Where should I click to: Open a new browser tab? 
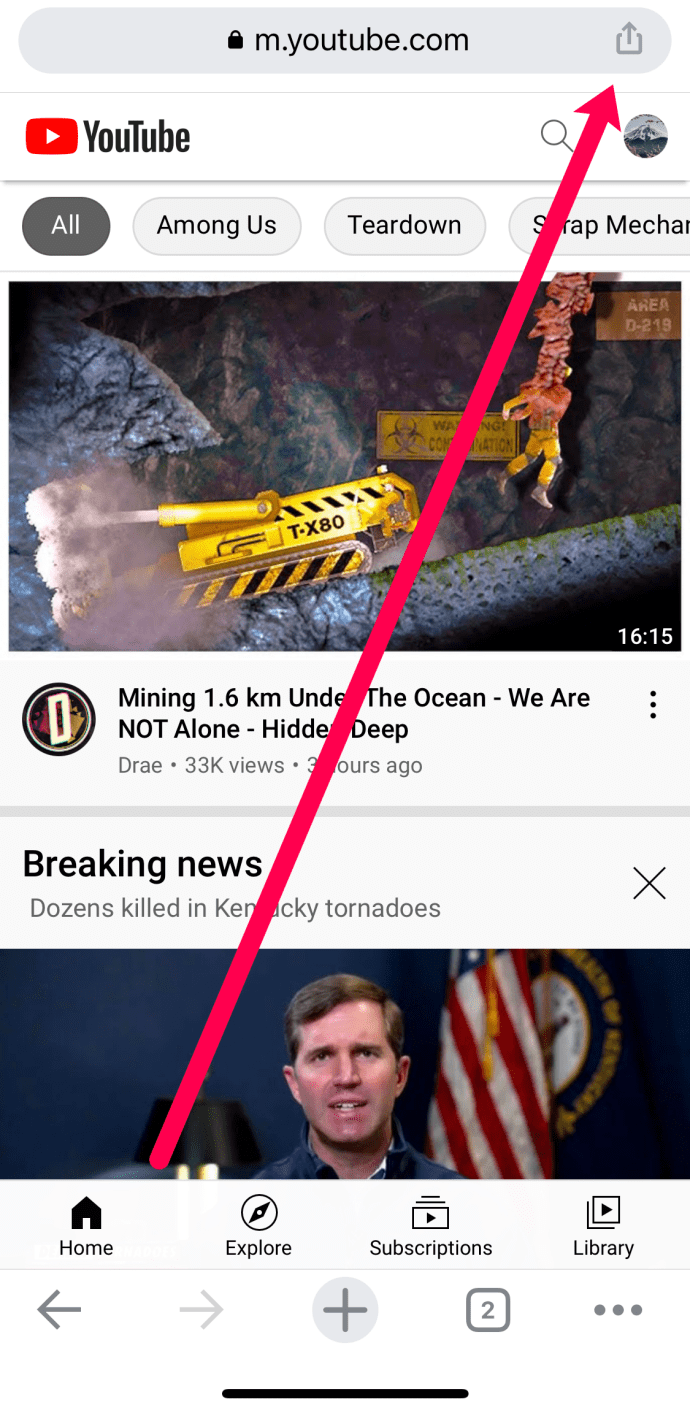click(345, 1310)
